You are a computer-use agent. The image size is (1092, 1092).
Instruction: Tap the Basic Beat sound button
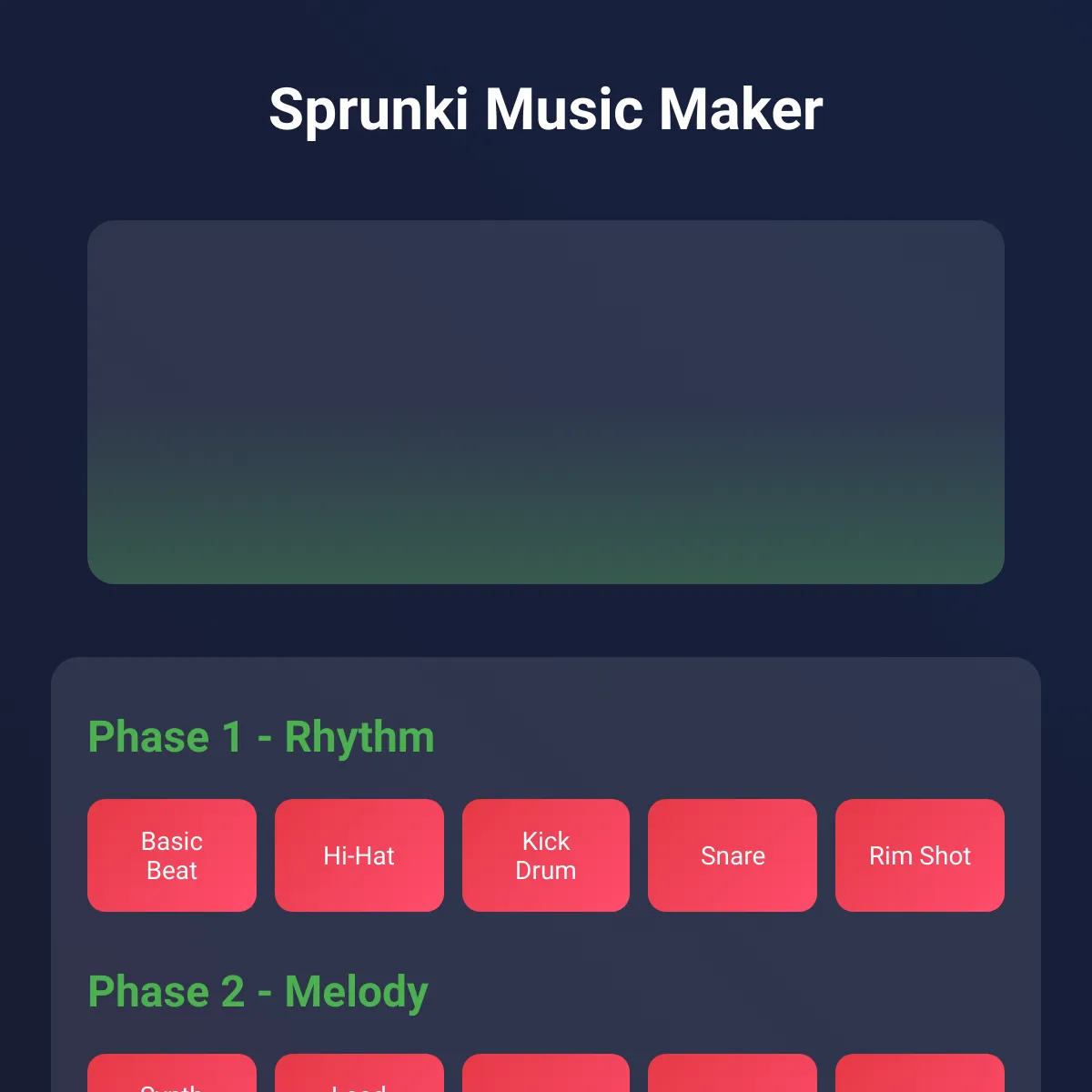pos(172,855)
